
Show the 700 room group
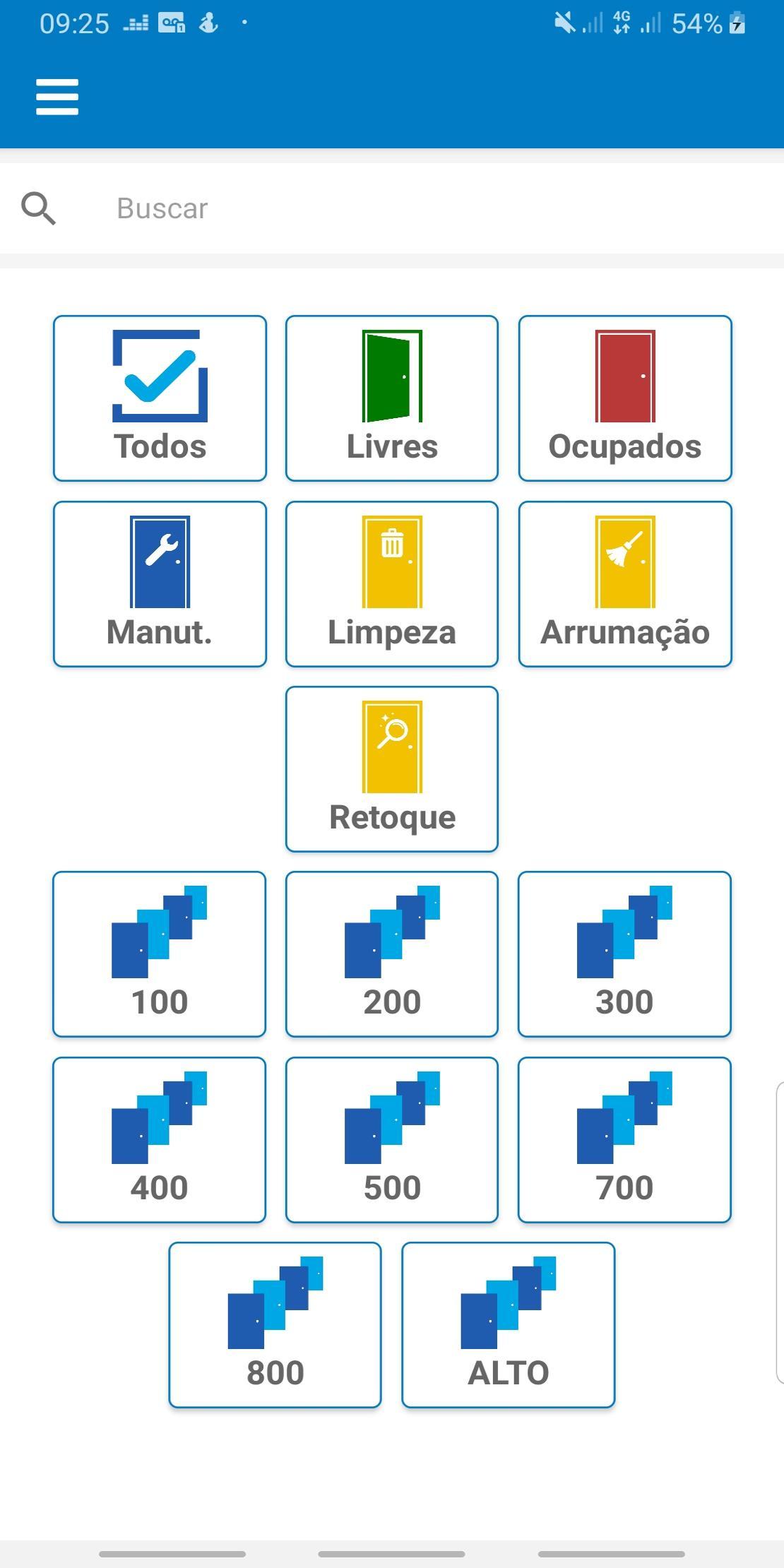click(x=625, y=1140)
